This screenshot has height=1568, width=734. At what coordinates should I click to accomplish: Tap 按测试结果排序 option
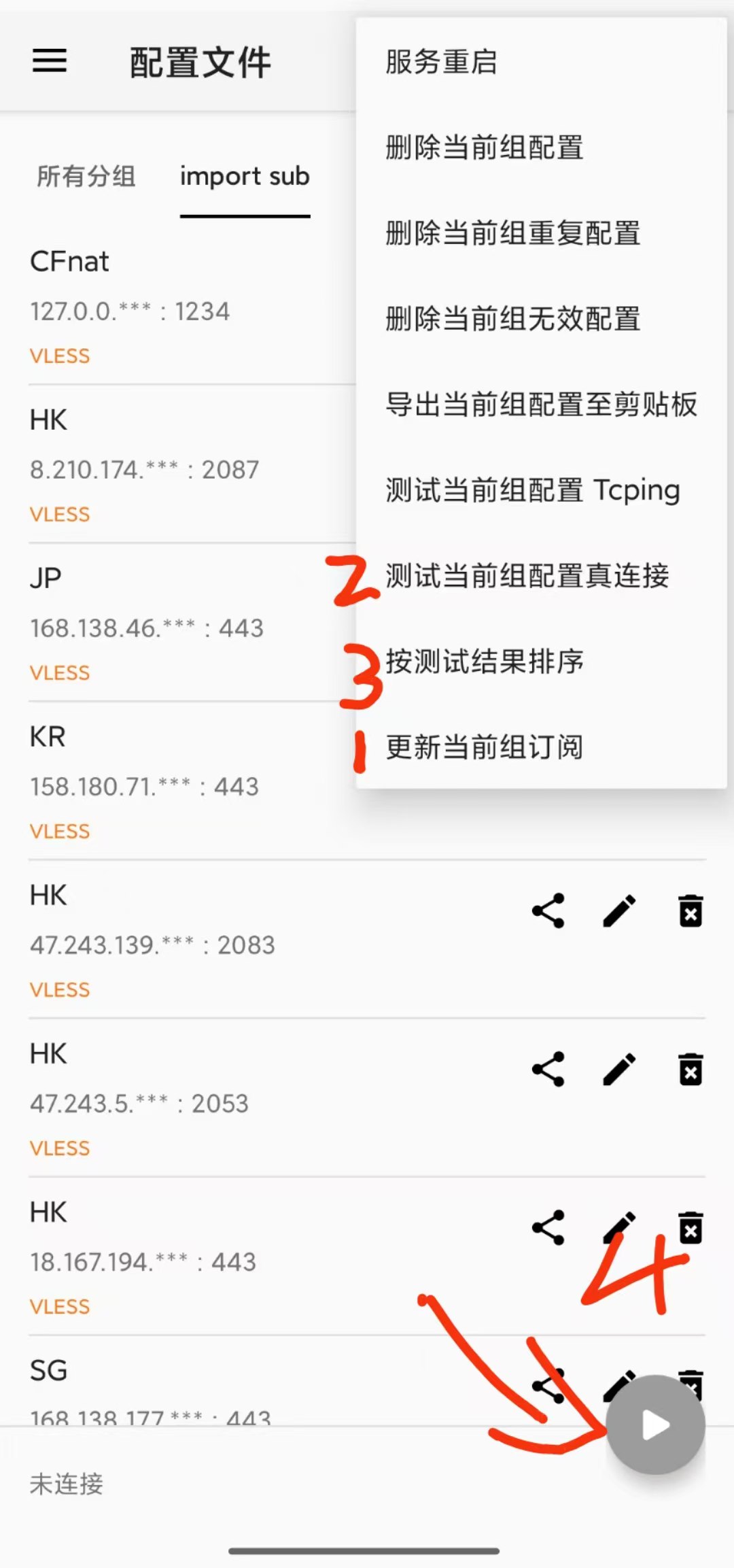(x=485, y=662)
